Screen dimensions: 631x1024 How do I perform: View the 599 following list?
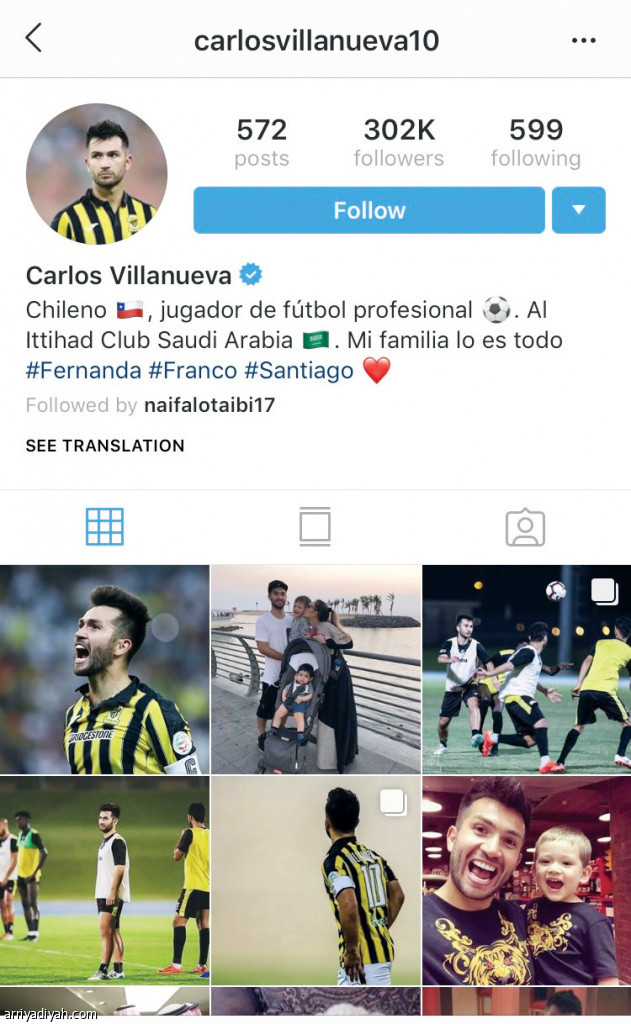point(535,143)
